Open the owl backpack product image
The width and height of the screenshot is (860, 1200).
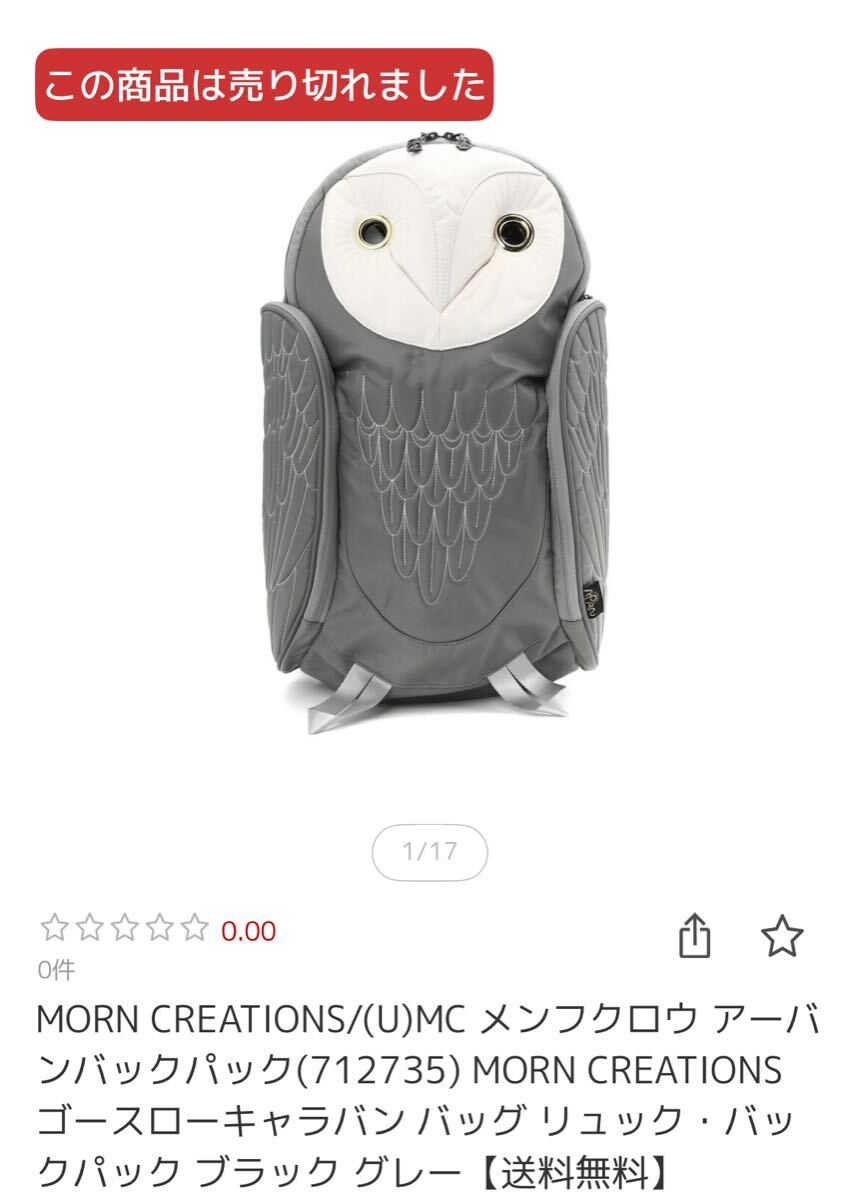click(430, 430)
